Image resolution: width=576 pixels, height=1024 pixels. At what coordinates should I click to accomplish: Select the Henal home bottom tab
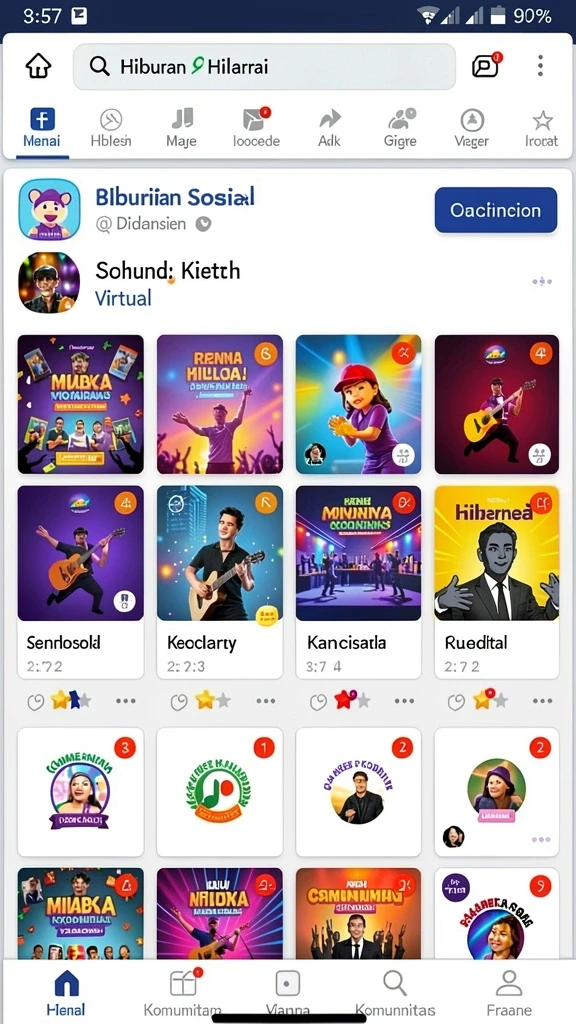66,991
